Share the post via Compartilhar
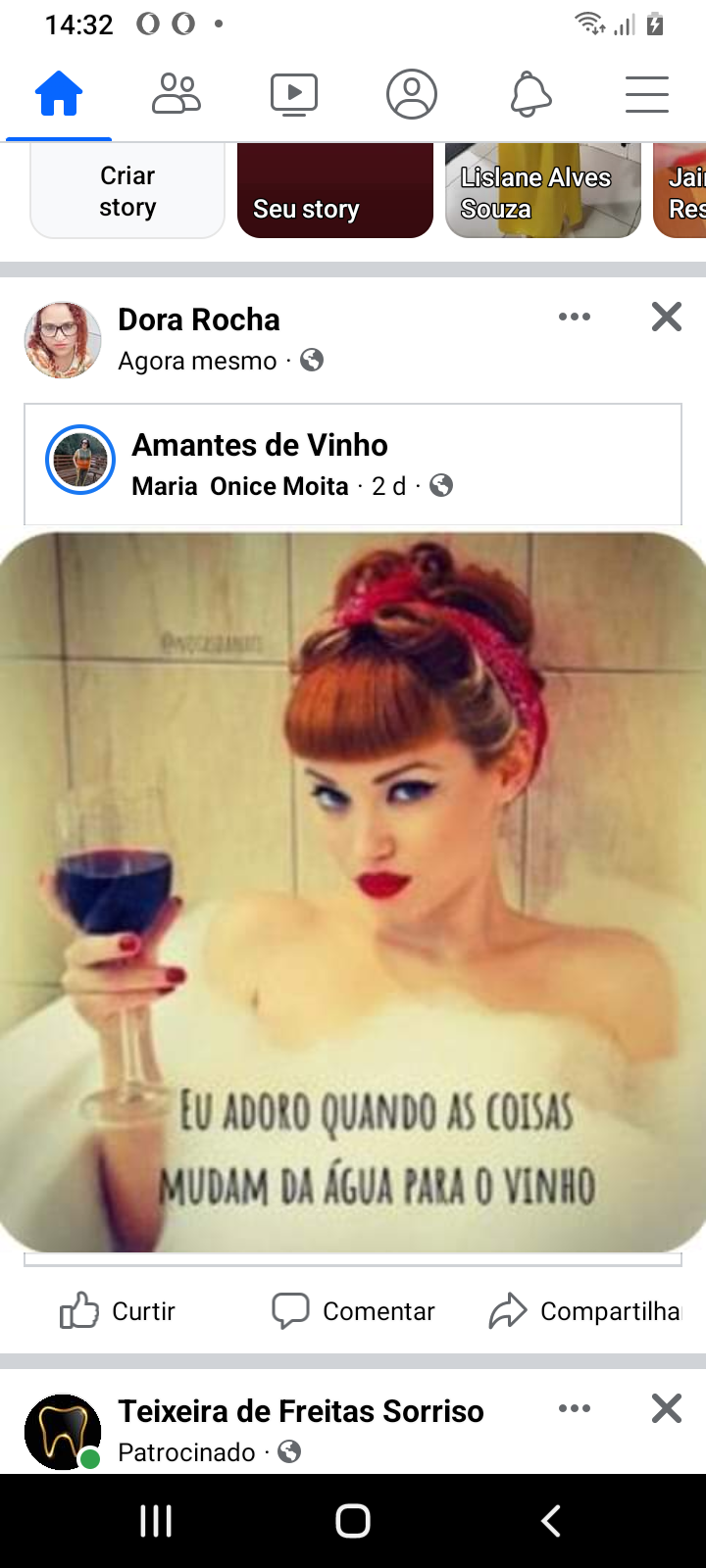The image size is (706, 1568). [x=586, y=1311]
